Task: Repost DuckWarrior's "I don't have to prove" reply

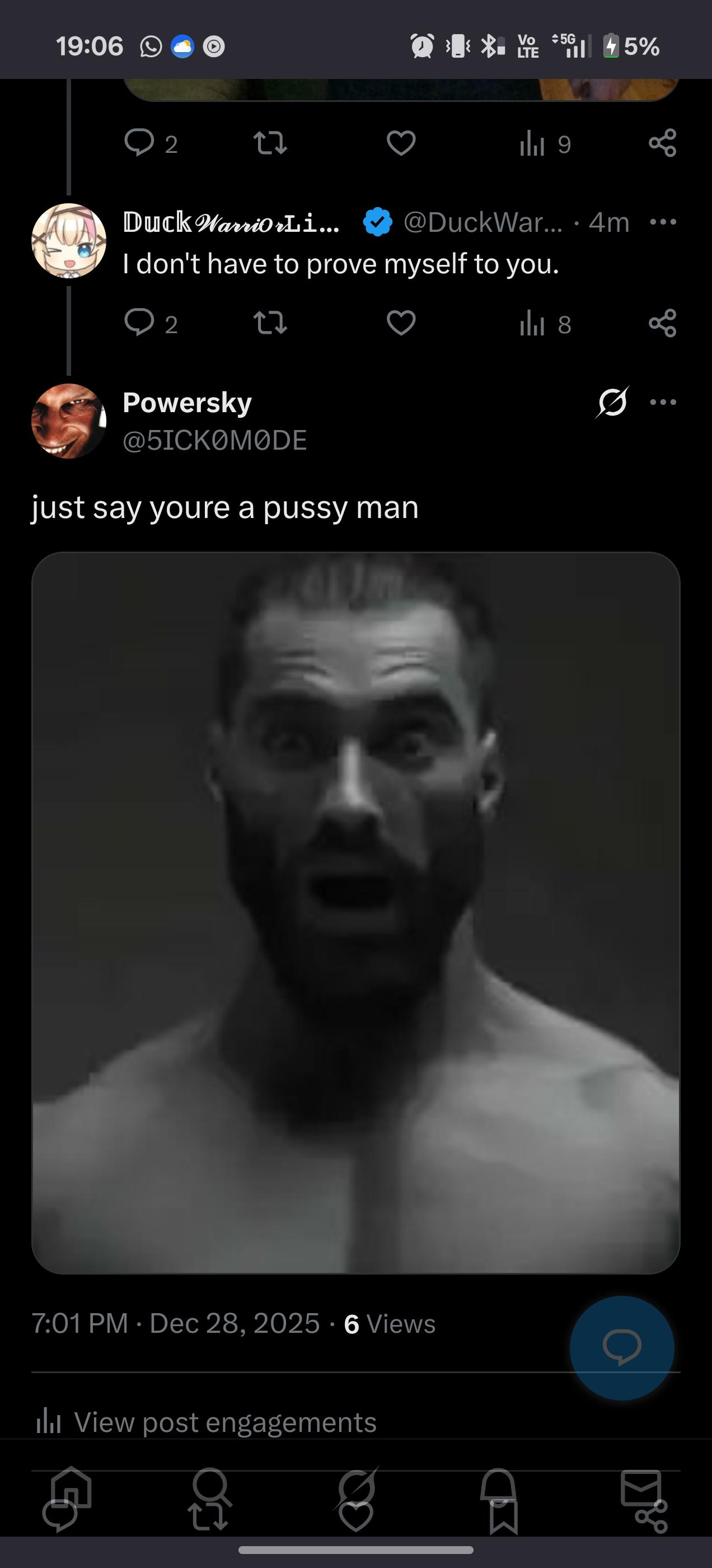Action: (x=270, y=323)
